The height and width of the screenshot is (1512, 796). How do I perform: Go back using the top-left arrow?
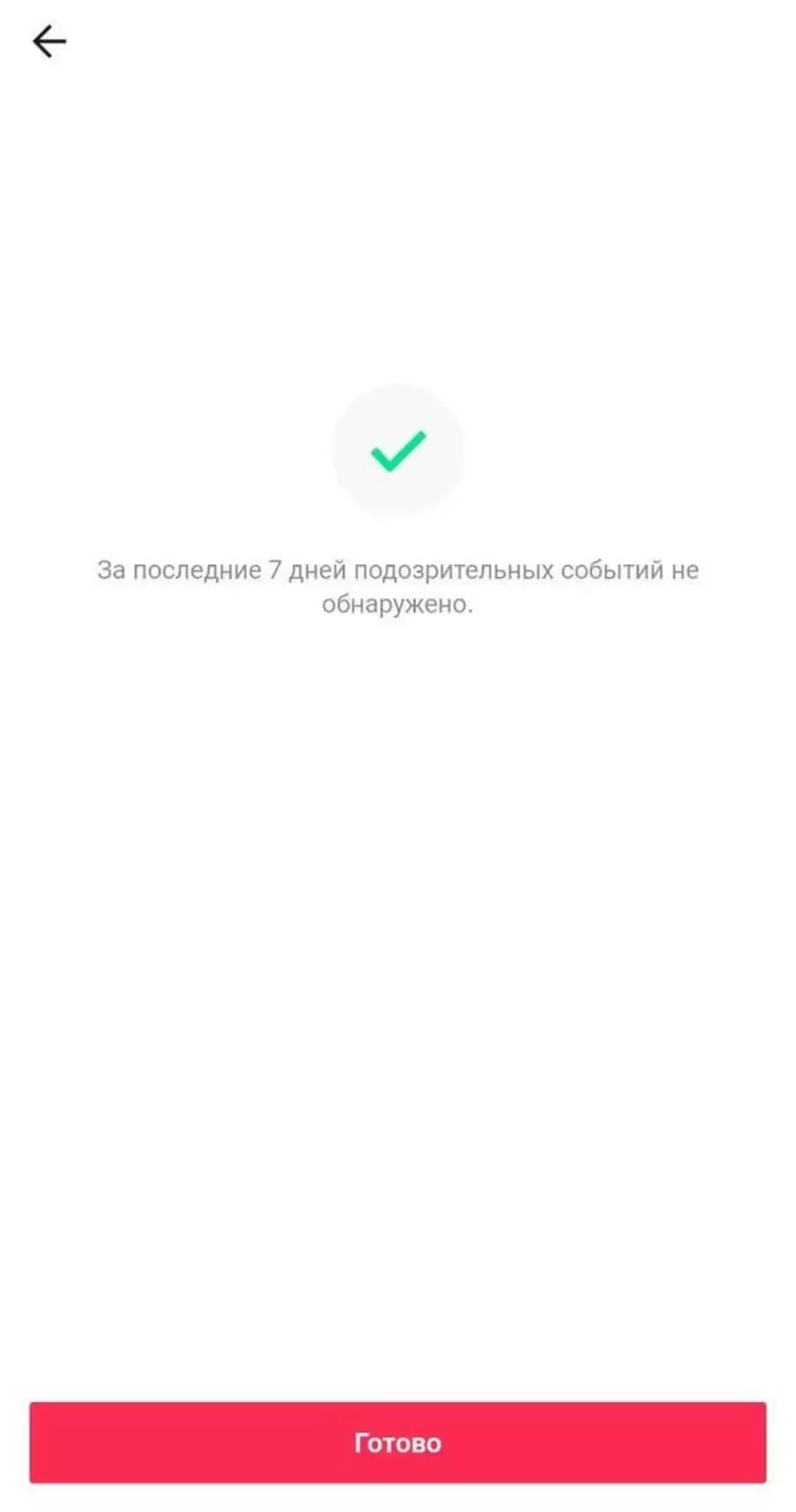pyautogui.click(x=49, y=41)
